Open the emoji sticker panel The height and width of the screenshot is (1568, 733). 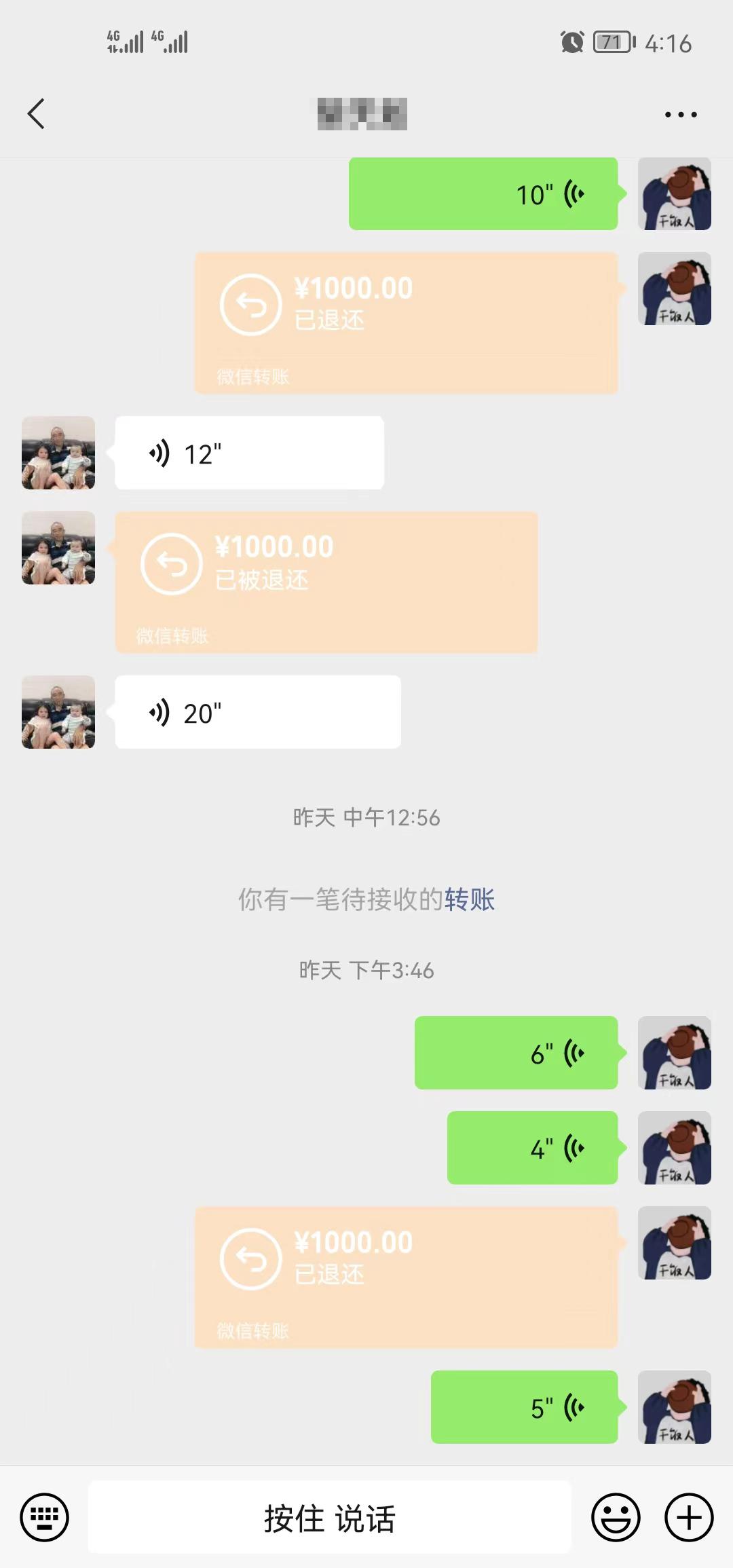pos(616,1518)
